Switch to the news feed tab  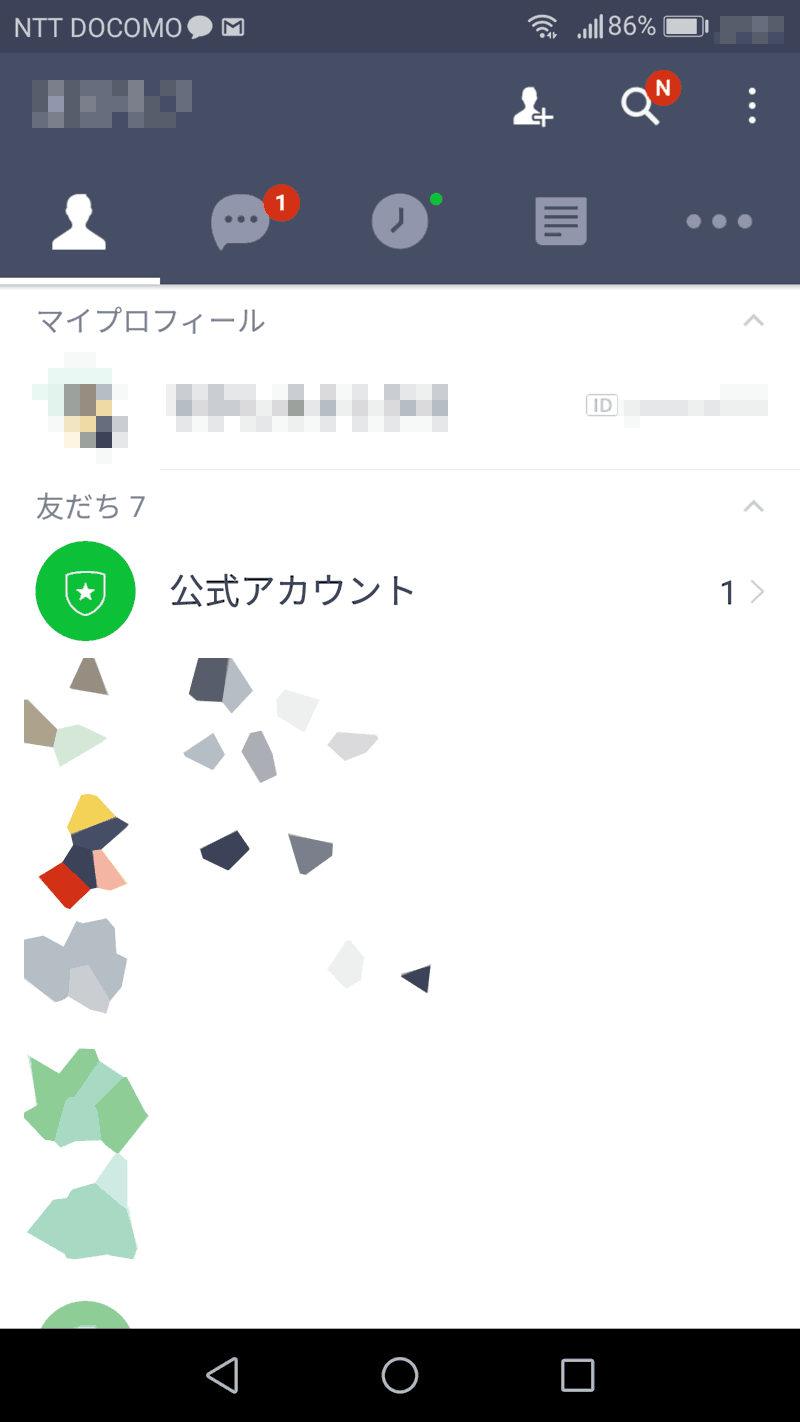click(560, 222)
